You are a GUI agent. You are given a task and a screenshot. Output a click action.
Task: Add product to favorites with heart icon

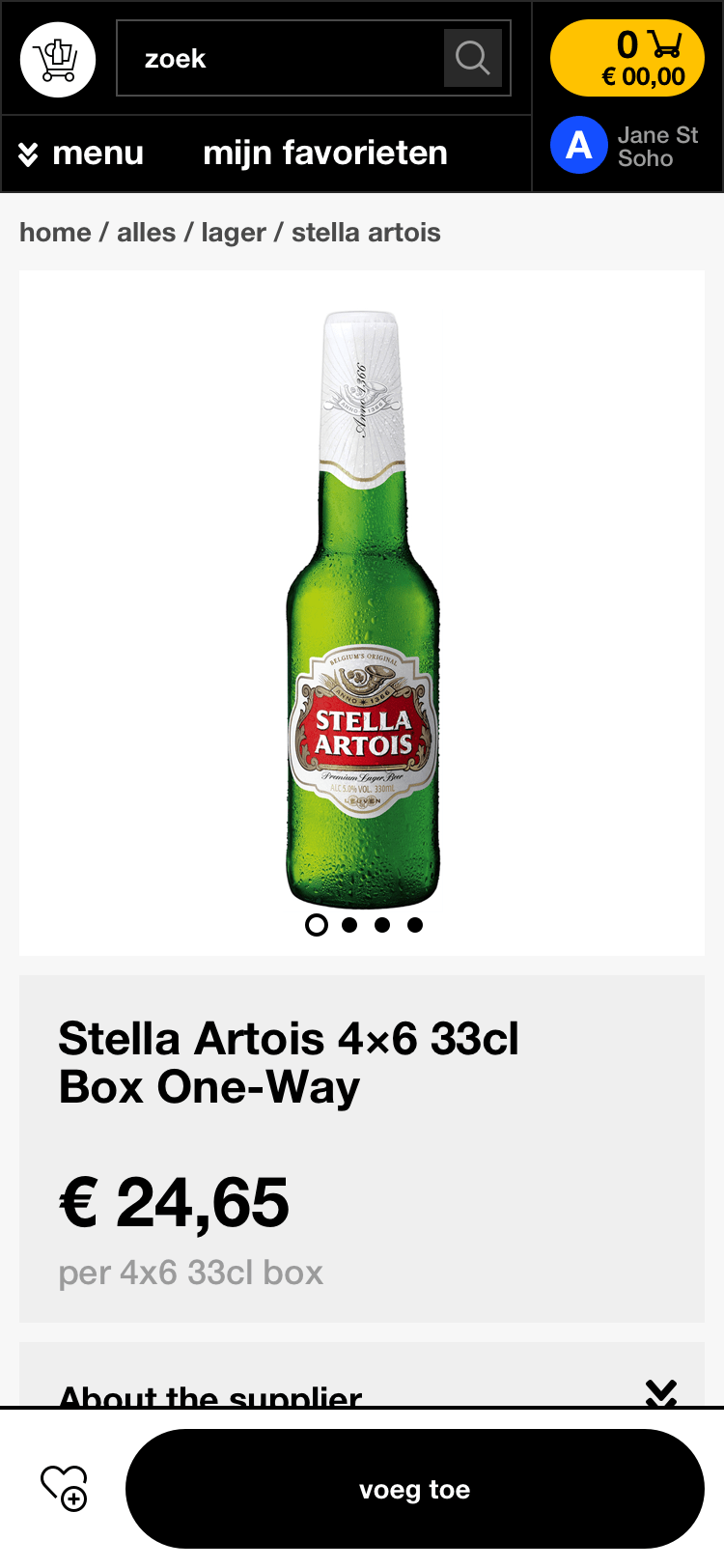point(64,1488)
